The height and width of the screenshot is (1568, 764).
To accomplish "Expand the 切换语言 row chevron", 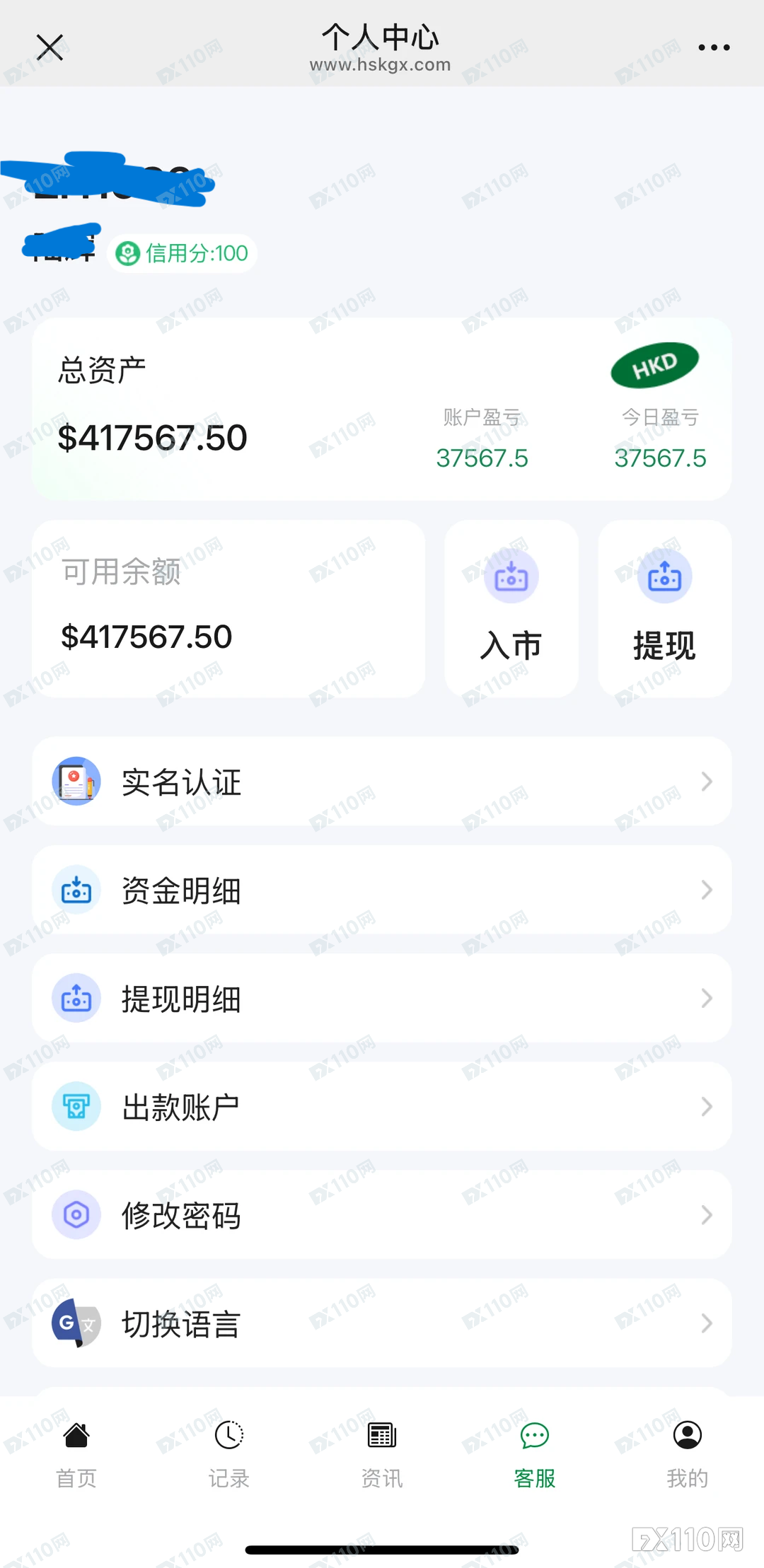I will (707, 1323).
